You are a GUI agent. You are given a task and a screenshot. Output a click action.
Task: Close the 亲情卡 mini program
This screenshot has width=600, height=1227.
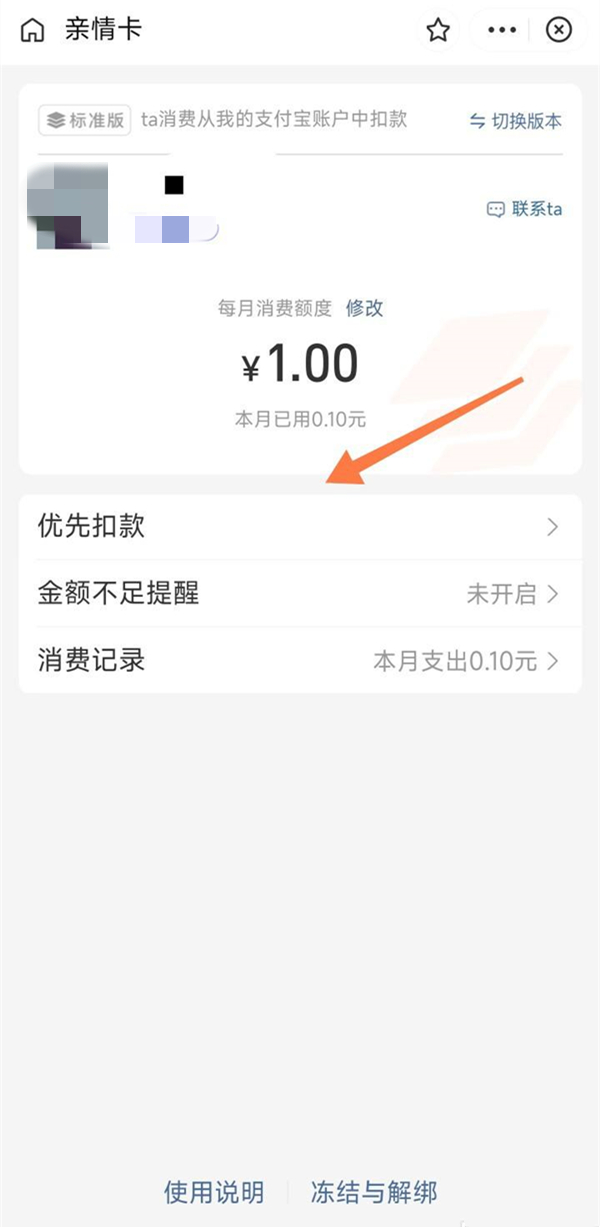tap(559, 30)
